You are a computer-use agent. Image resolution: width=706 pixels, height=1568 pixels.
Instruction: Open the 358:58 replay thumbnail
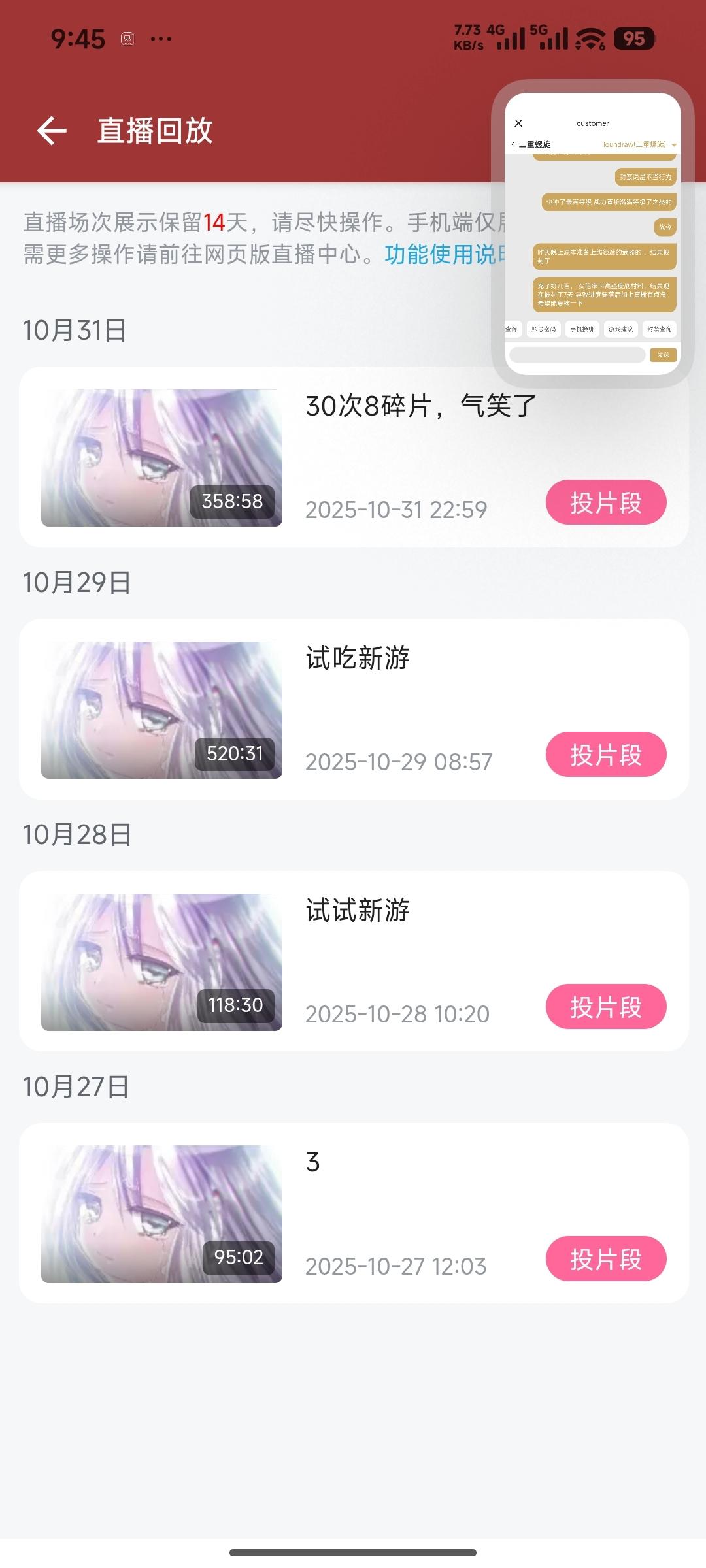tap(161, 458)
